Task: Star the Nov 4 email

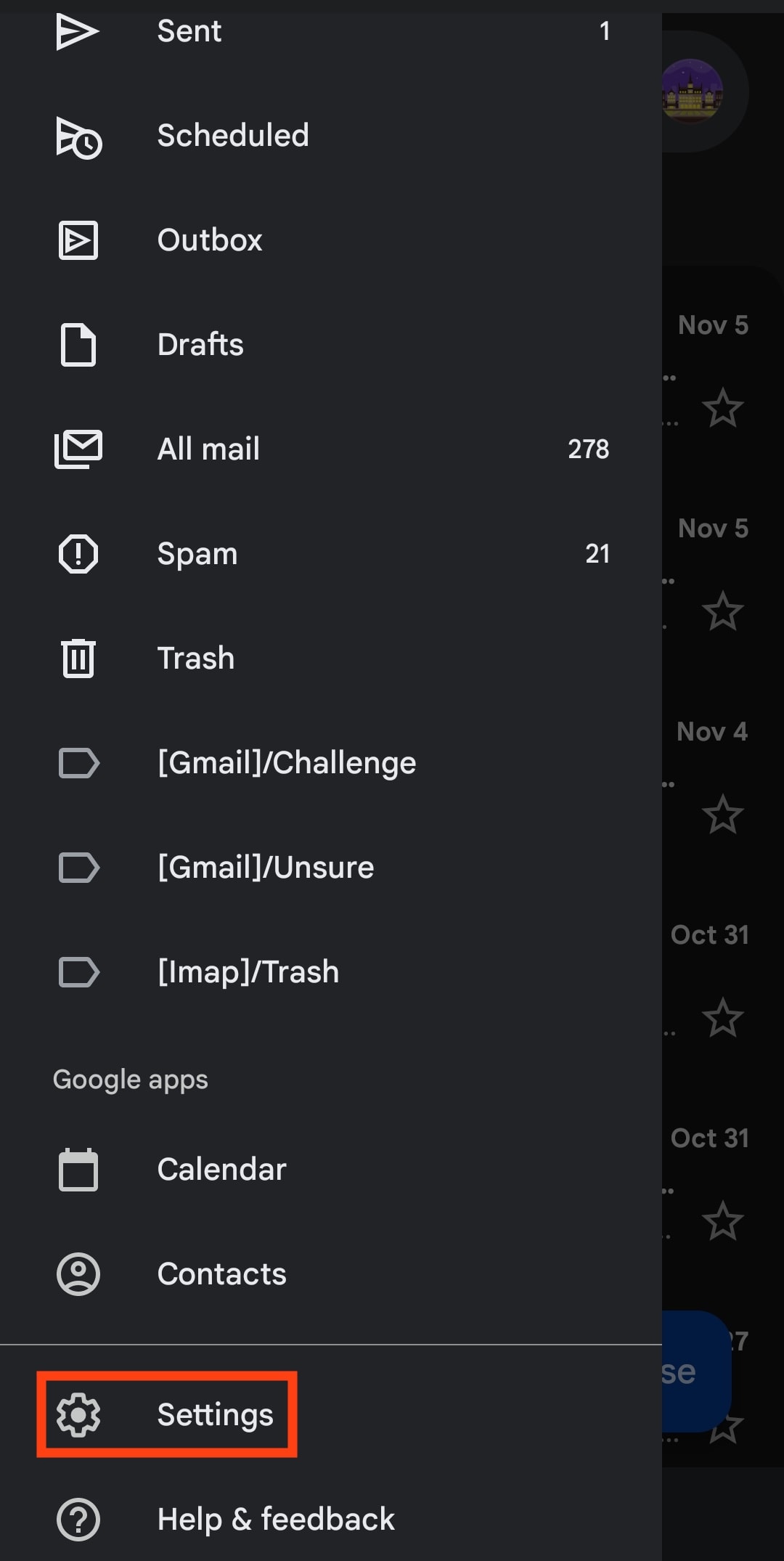Action: click(x=724, y=815)
